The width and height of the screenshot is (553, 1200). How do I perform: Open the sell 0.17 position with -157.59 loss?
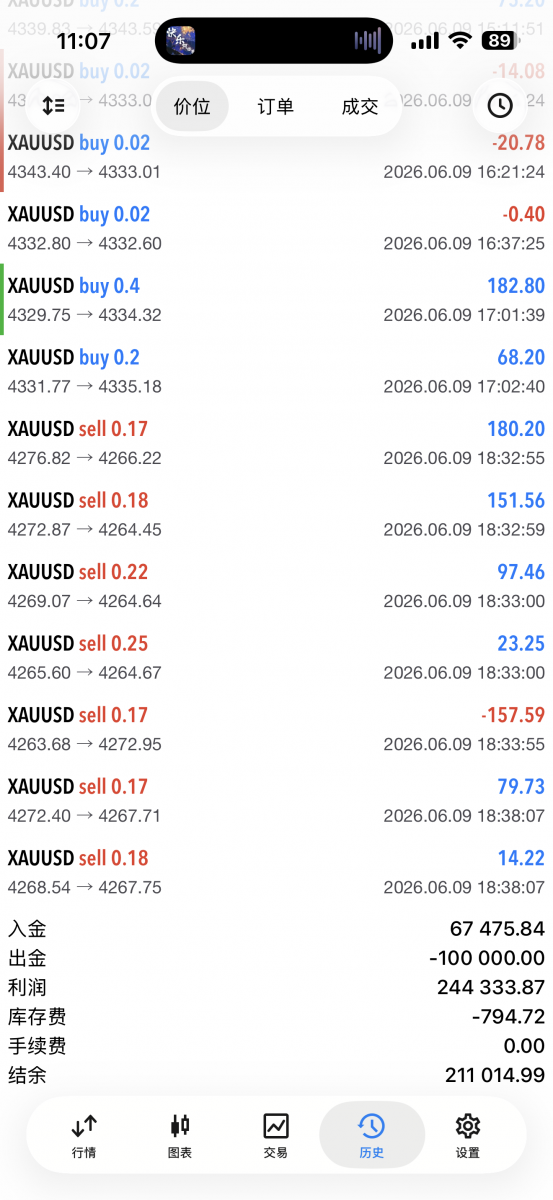276,729
